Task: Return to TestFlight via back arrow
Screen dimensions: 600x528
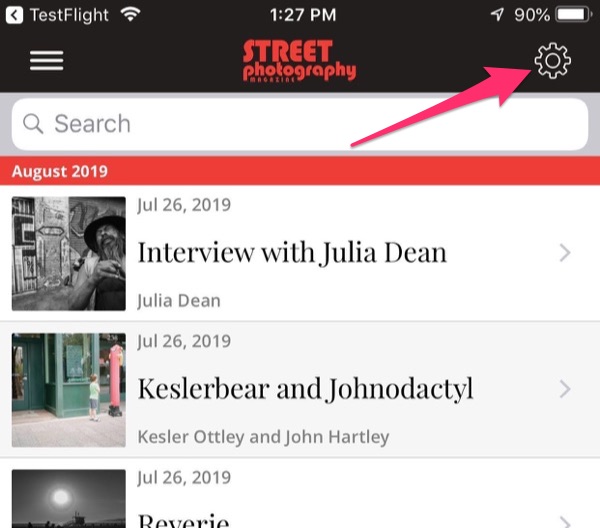Action: point(14,14)
